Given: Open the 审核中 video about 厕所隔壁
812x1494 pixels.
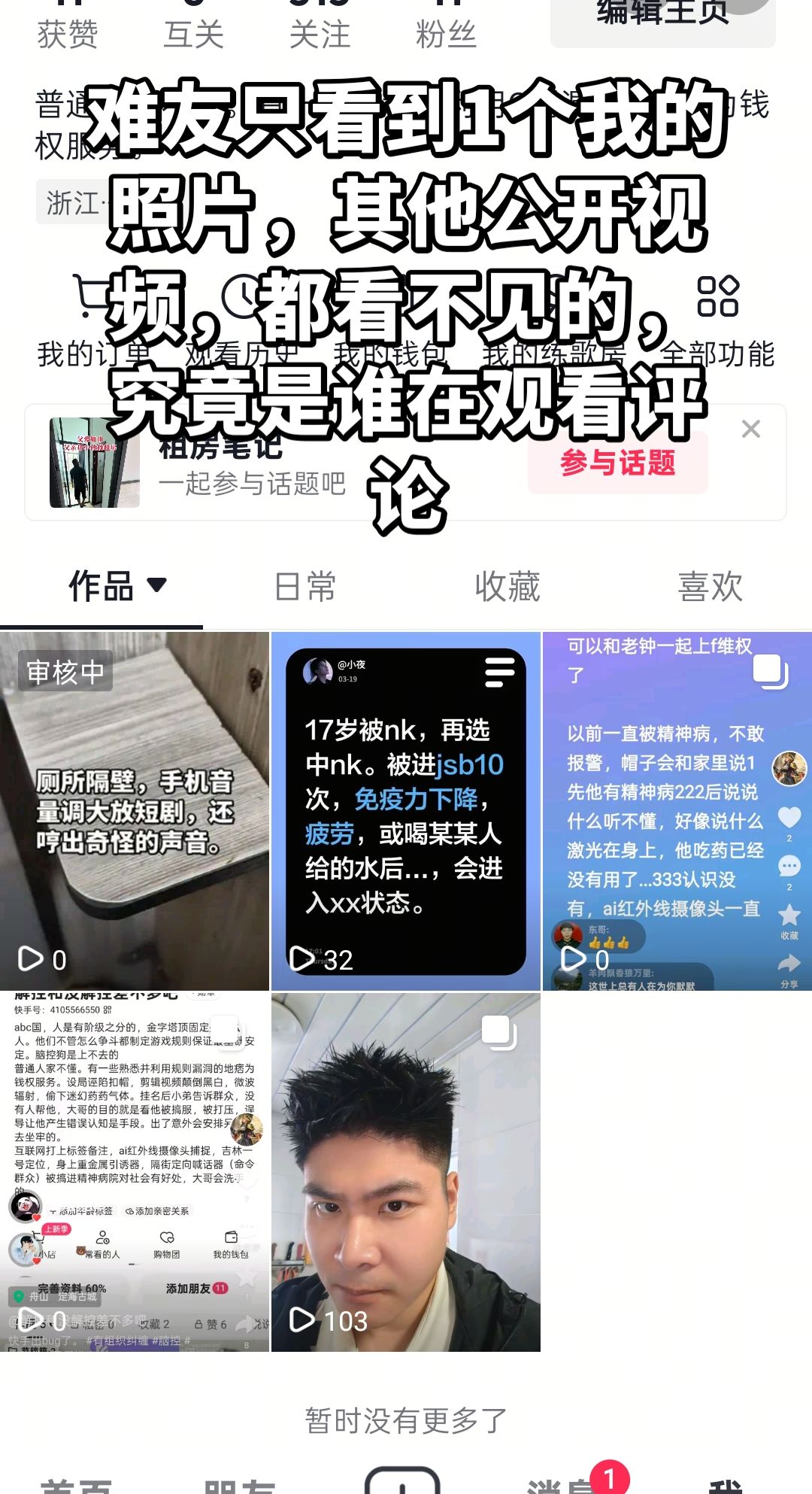Looking at the screenshot, I should point(135,811).
